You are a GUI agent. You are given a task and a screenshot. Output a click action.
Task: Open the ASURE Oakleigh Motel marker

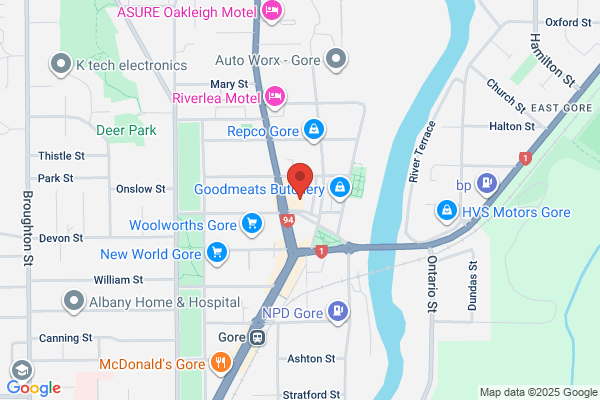click(x=272, y=11)
